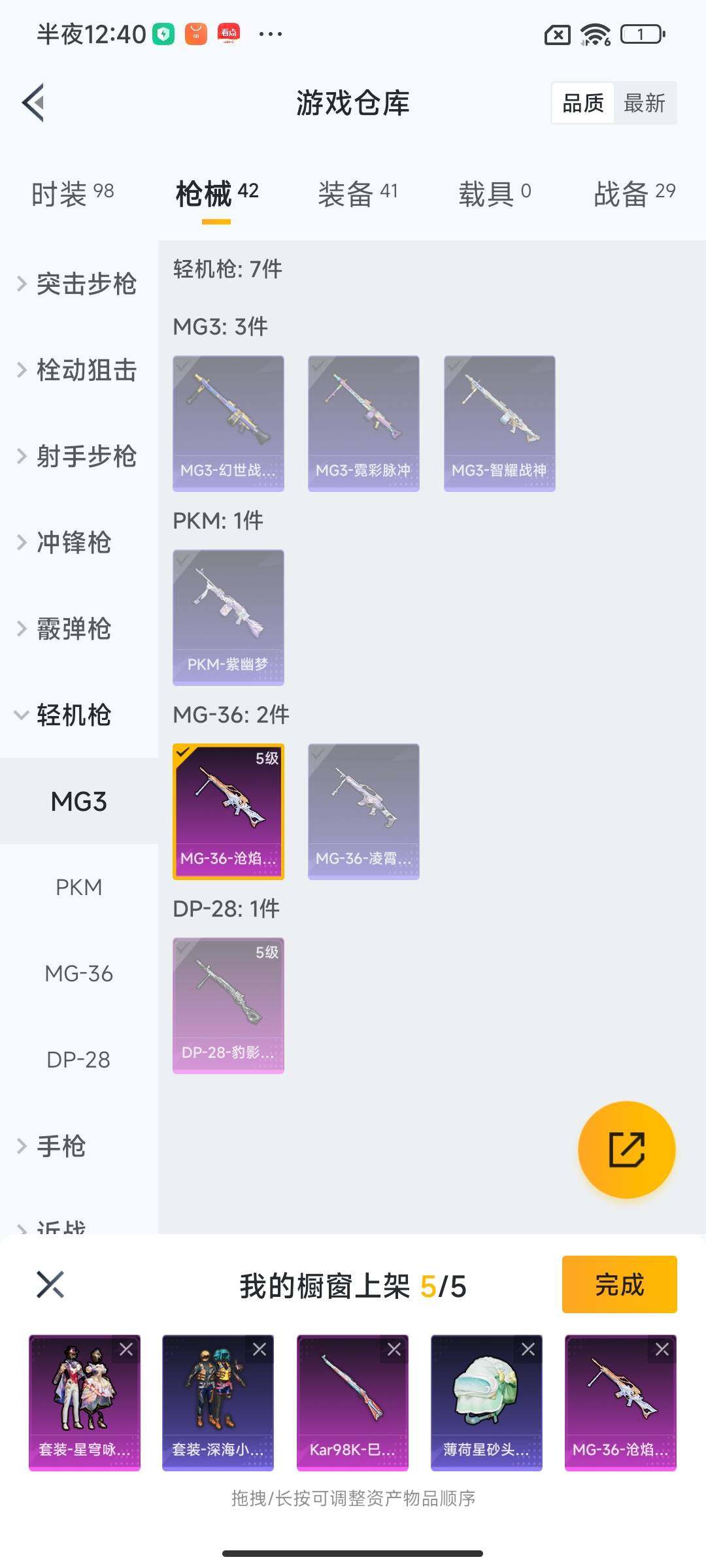706x1568 pixels.
Task: Sort items by 最新
Action: (x=644, y=103)
